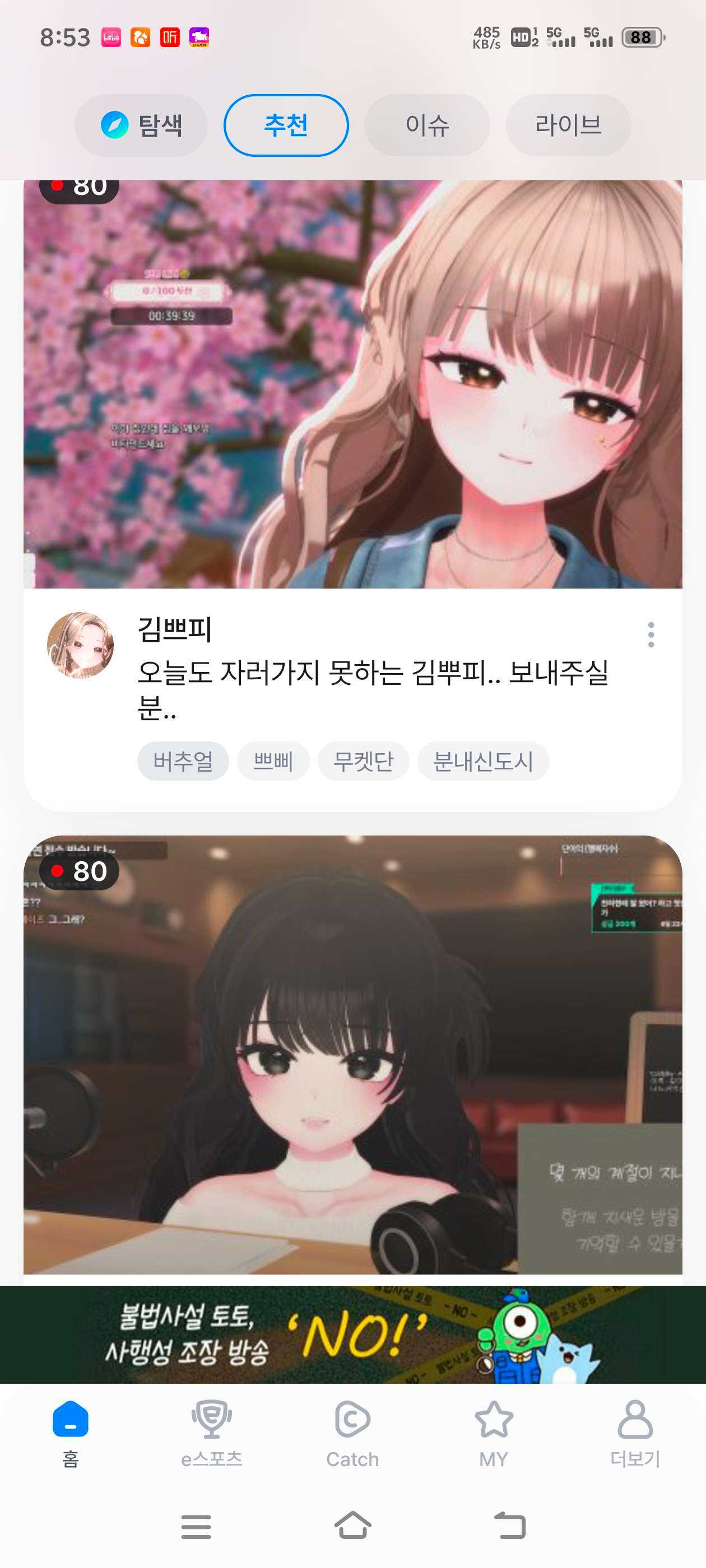This screenshot has width=706, height=1568.
Task: Select the 추천 tab
Action: click(286, 125)
